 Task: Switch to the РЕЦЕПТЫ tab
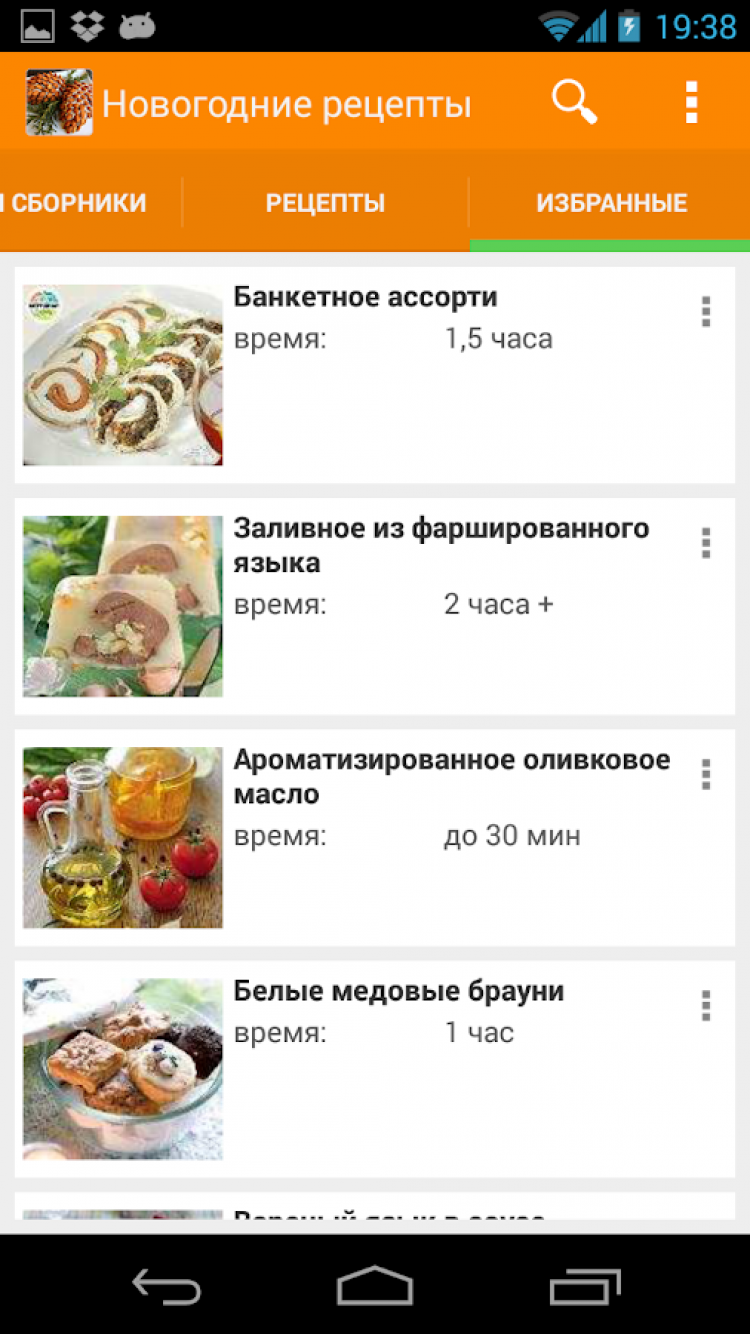(x=325, y=203)
